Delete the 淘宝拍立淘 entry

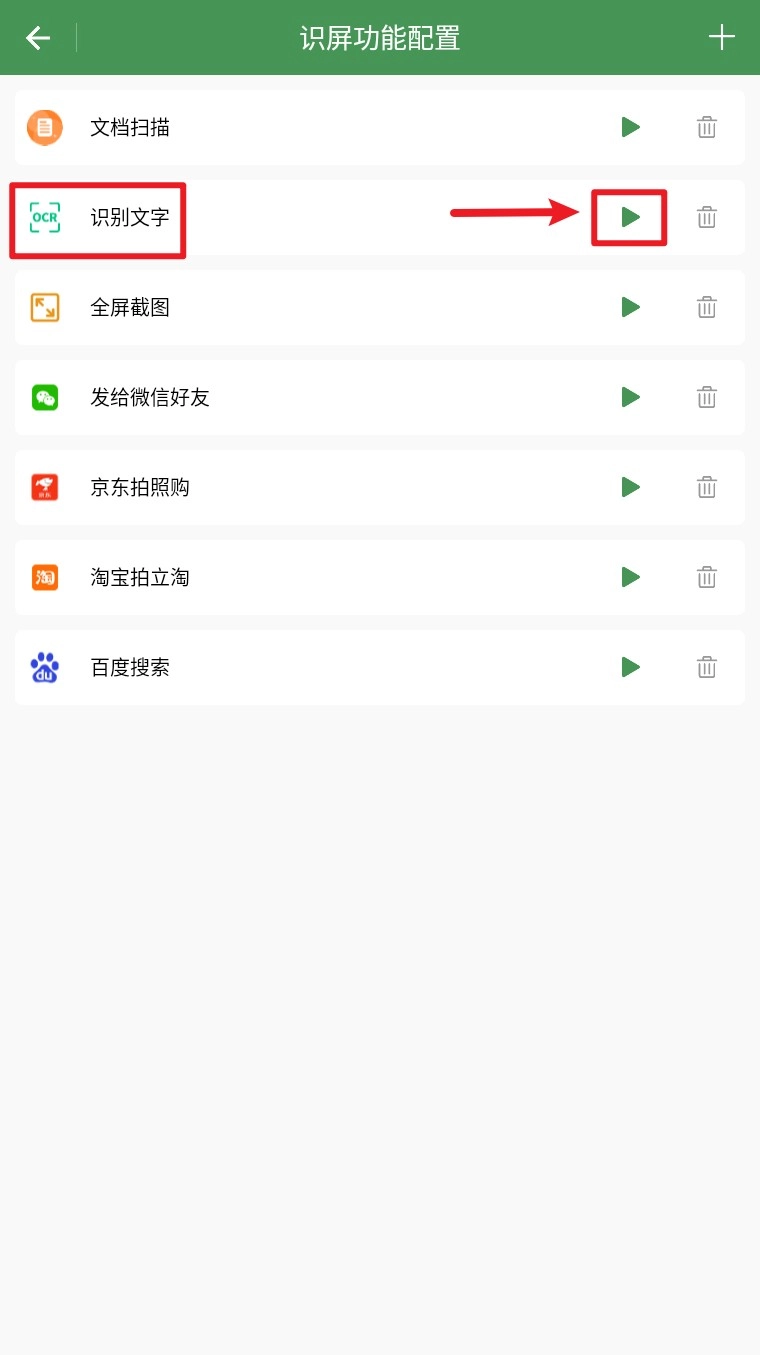[x=707, y=577]
